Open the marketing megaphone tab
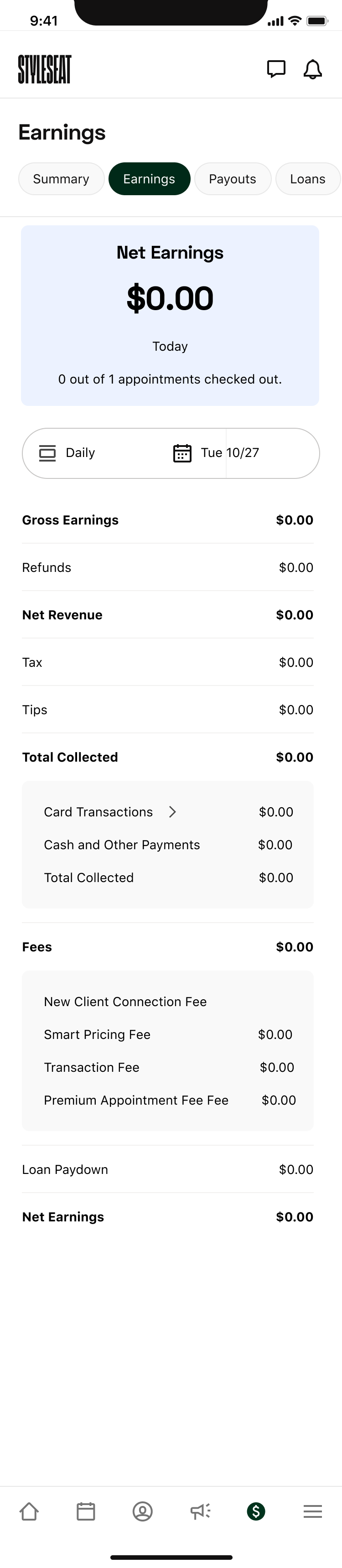Screen dimensions: 342x1568 click(x=200, y=1511)
